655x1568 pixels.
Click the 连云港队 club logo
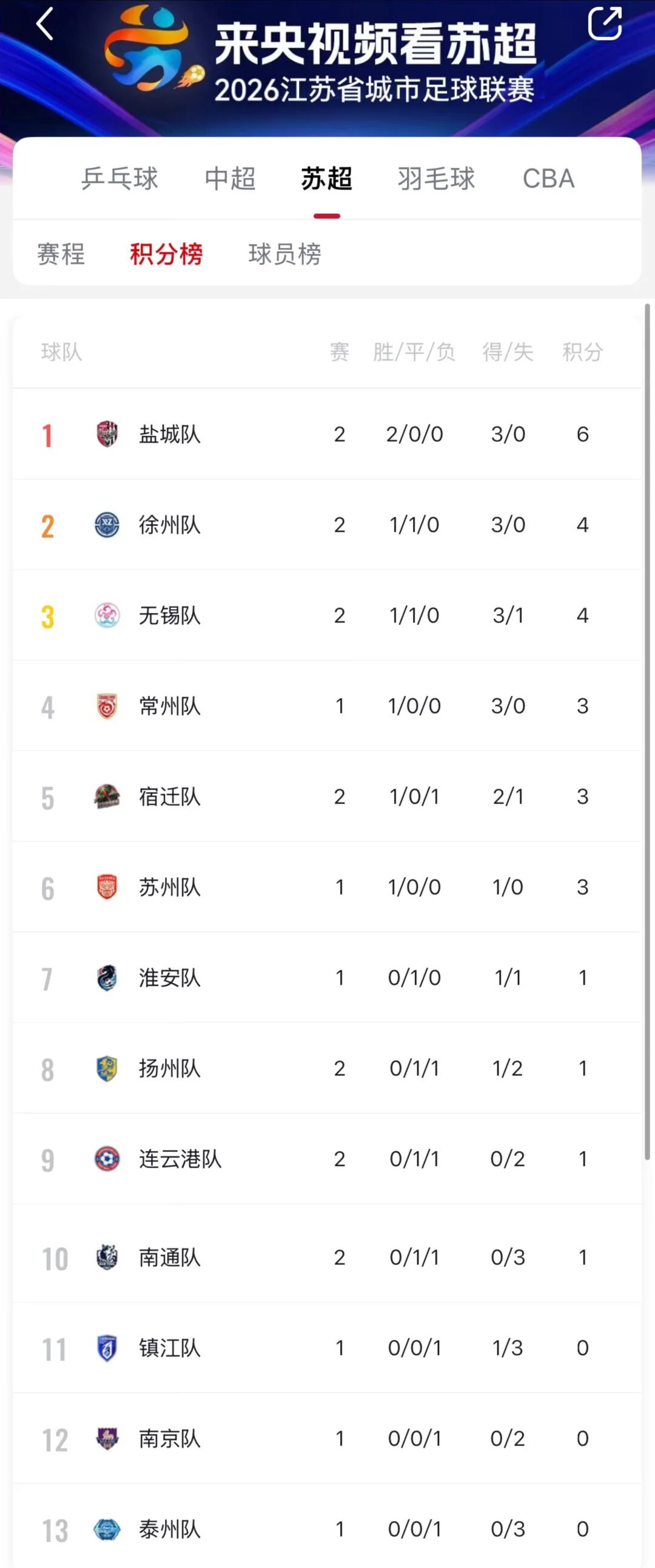pos(107,1159)
